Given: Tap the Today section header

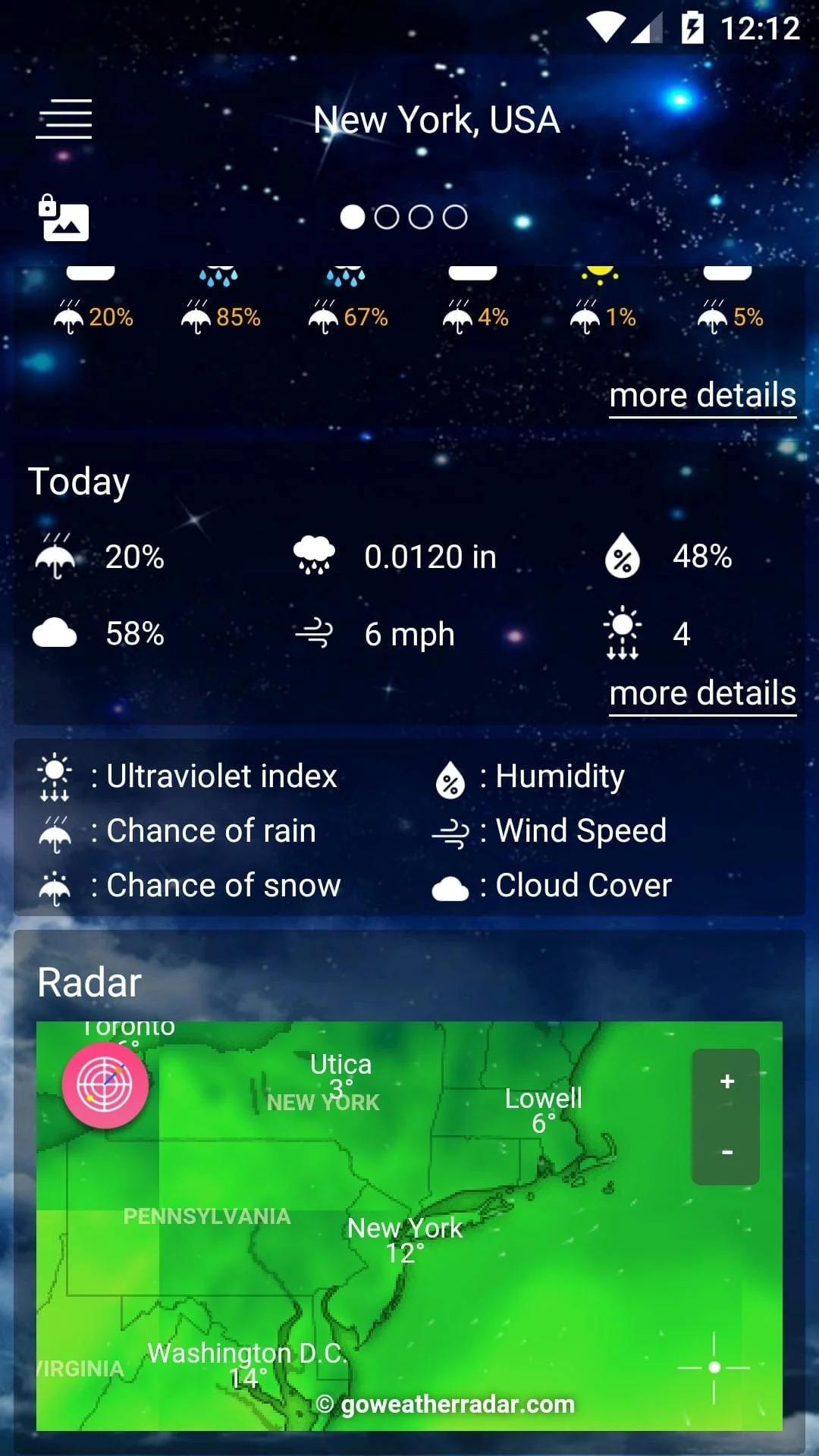Looking at the screenshot, I should [x=79, y=482].
